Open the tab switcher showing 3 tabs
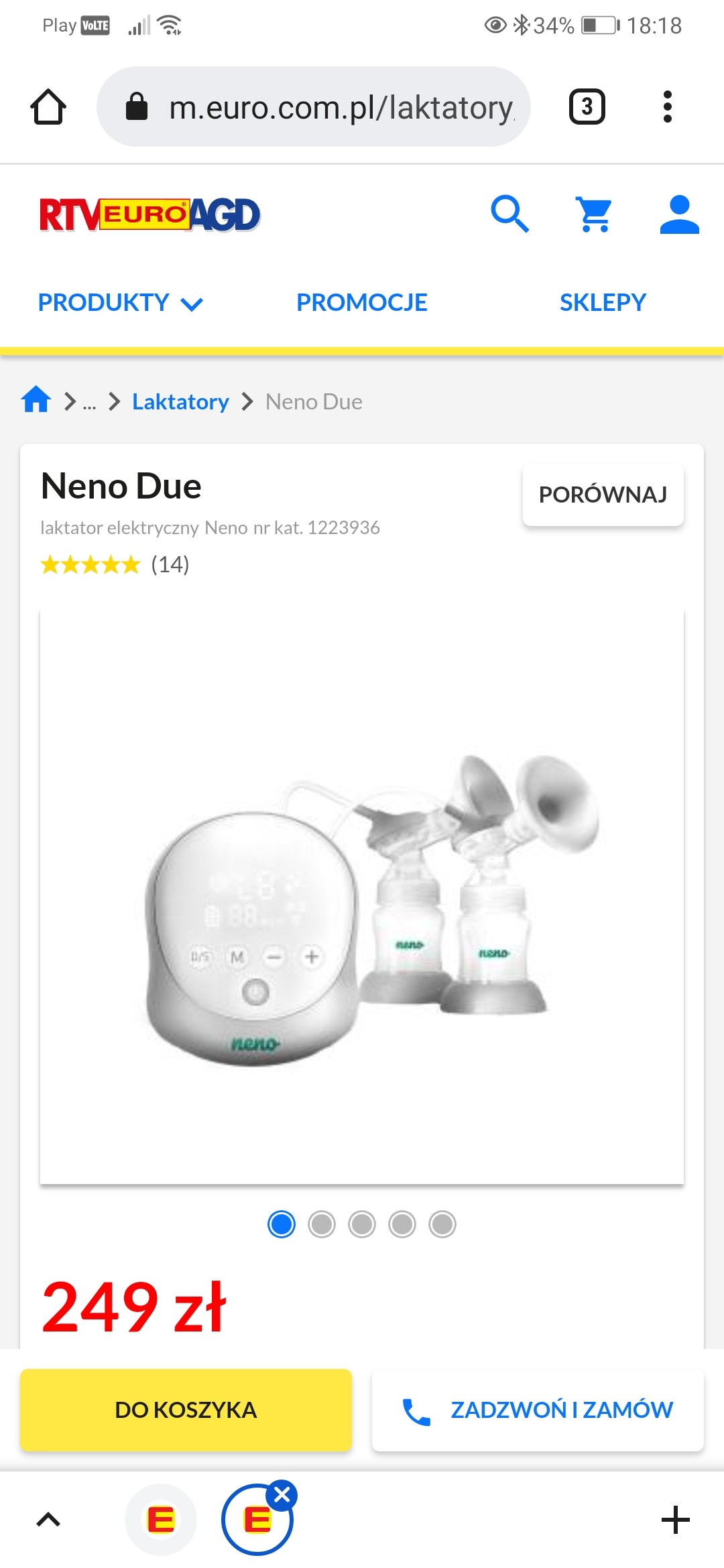The width and height of the screenshot is (724, 1568). pyautogui.click(x=587, y=107)
